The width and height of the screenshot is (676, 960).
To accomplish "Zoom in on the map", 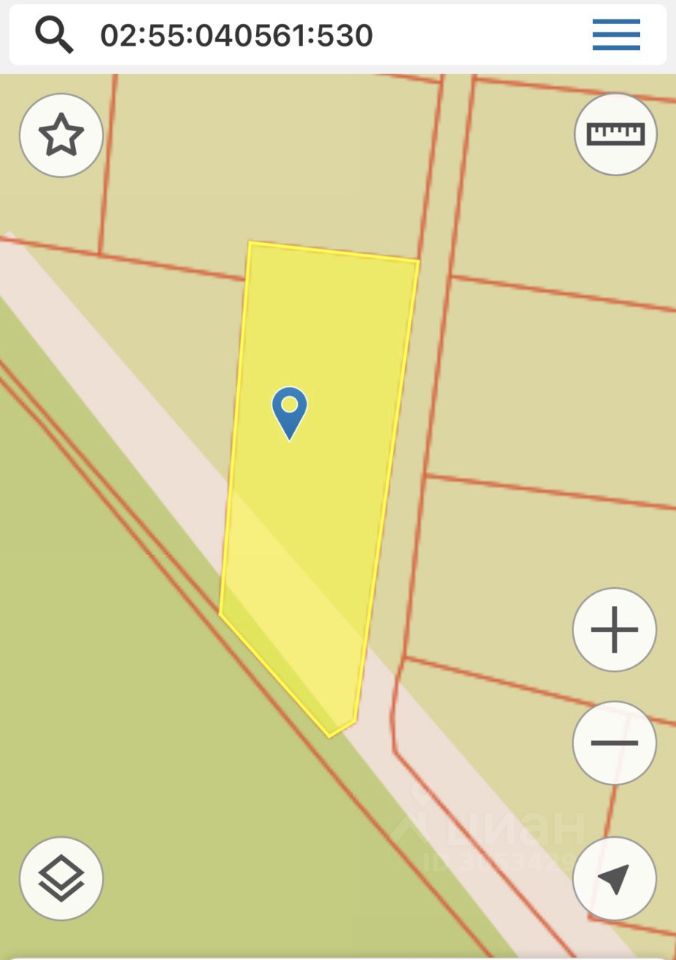I will [x=614, y=630].
